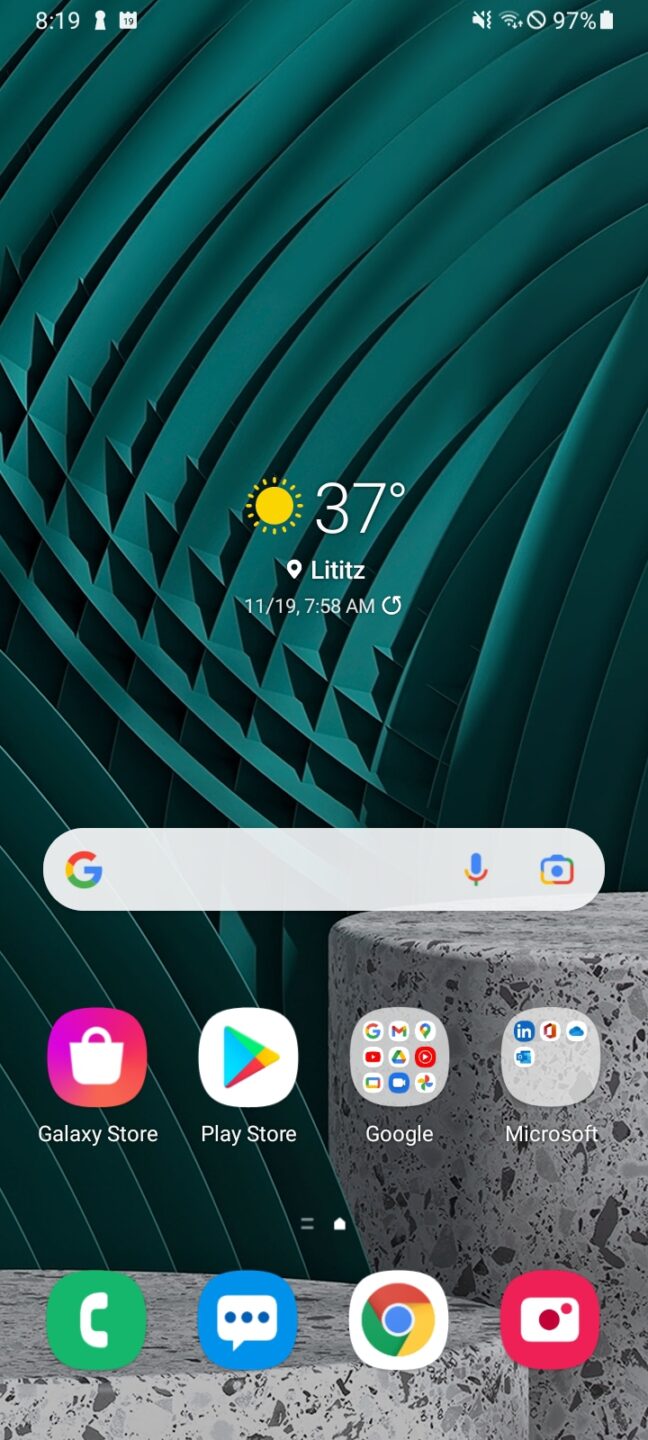This screenshot has height=1440, width=648.
Task: Open the Google apps folder
Action: [x=399, y=1058]
